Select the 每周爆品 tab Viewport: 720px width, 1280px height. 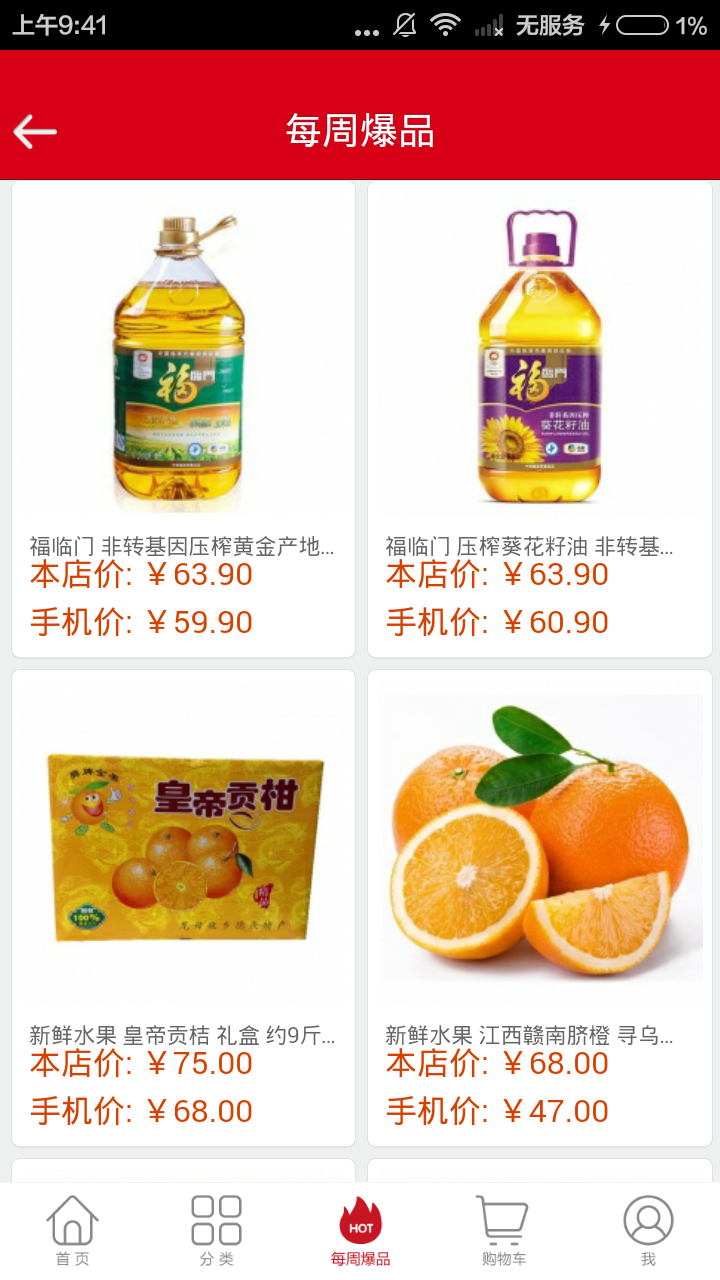(360, 1230)
